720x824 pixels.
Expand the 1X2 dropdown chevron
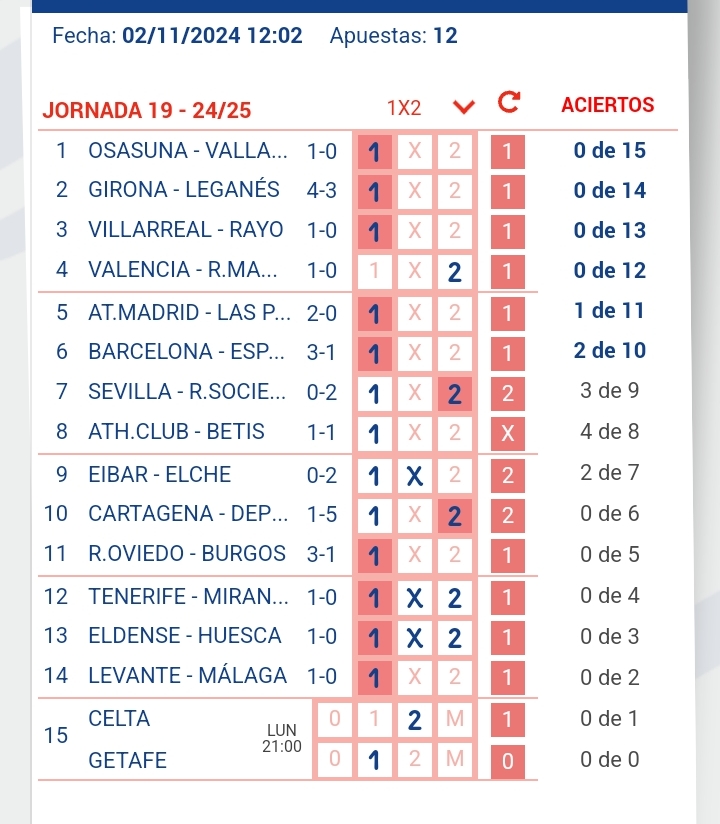click(x=462, y=107)
